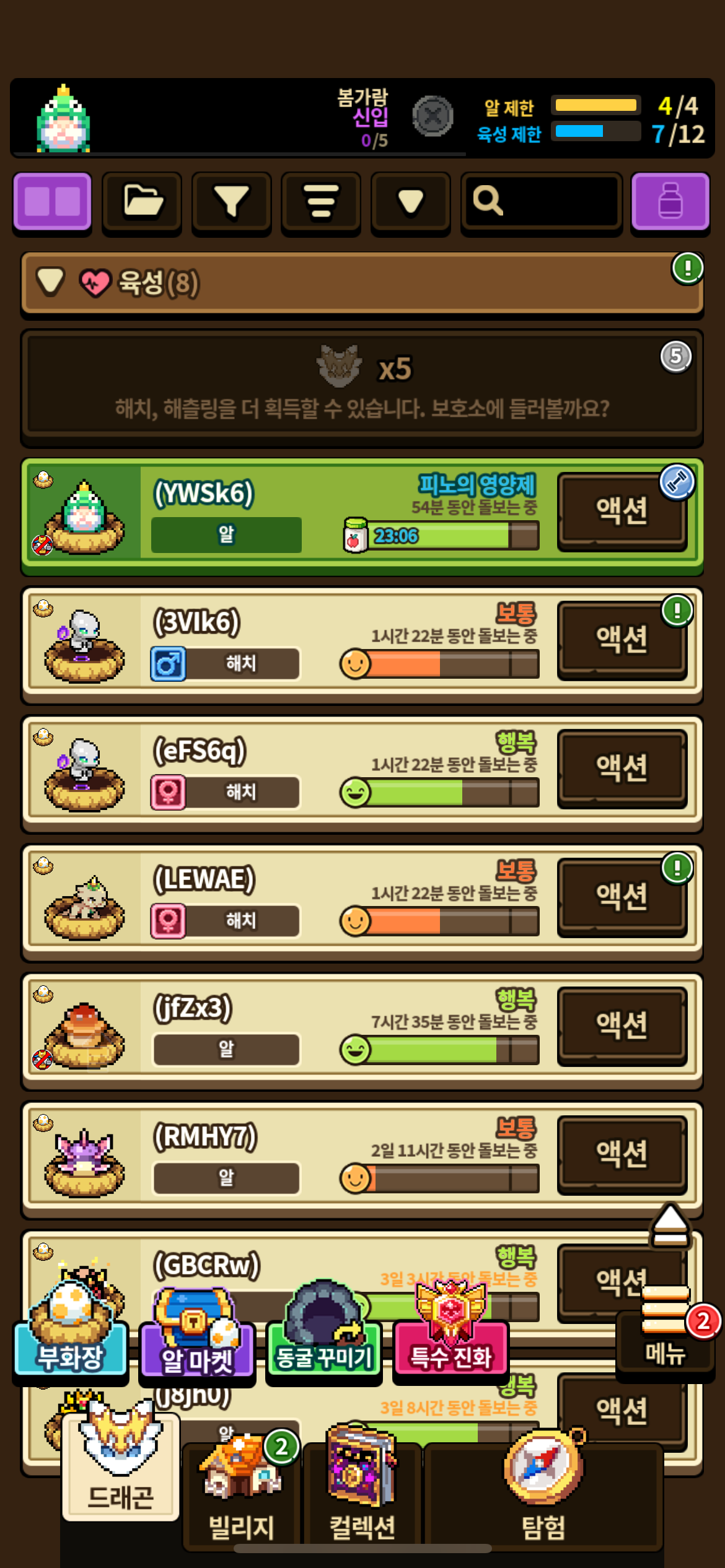This screenshot has width=725, height=1568.
Task: Open the folder icon in the toolbar
Action: 142,202
